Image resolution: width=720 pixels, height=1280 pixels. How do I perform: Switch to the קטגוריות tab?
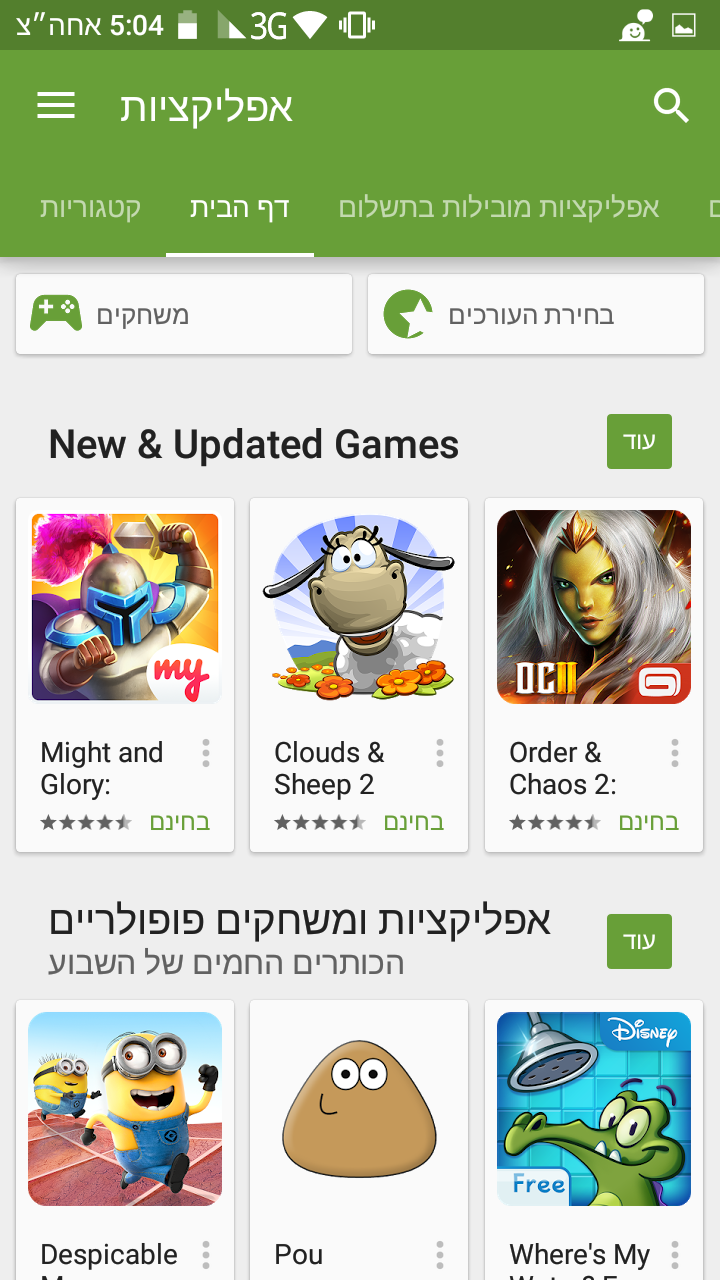click(90, 208)
